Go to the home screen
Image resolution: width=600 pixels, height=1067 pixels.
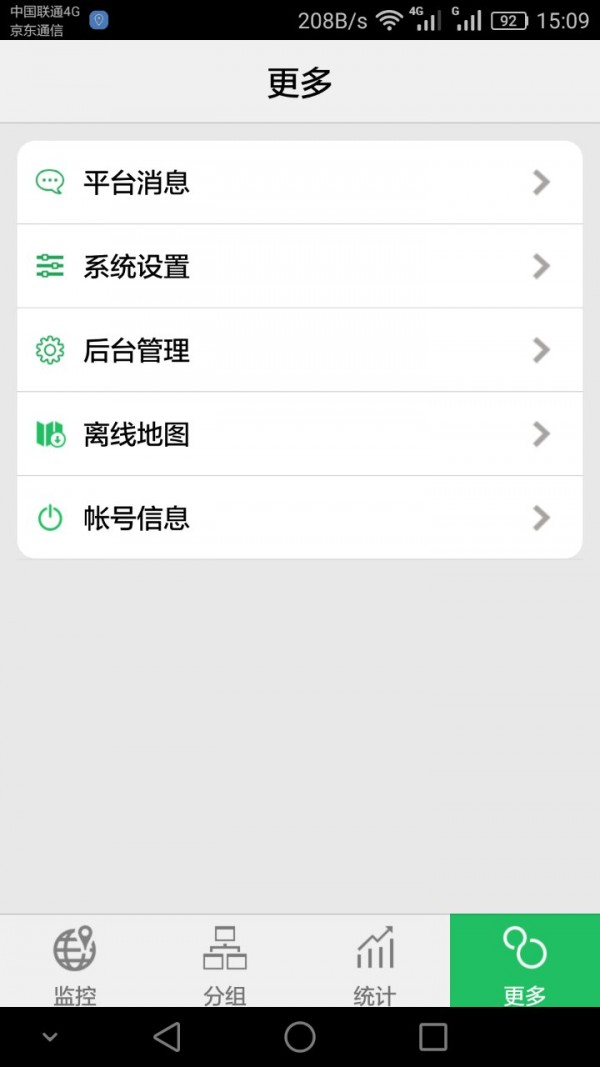(300, 1037)
